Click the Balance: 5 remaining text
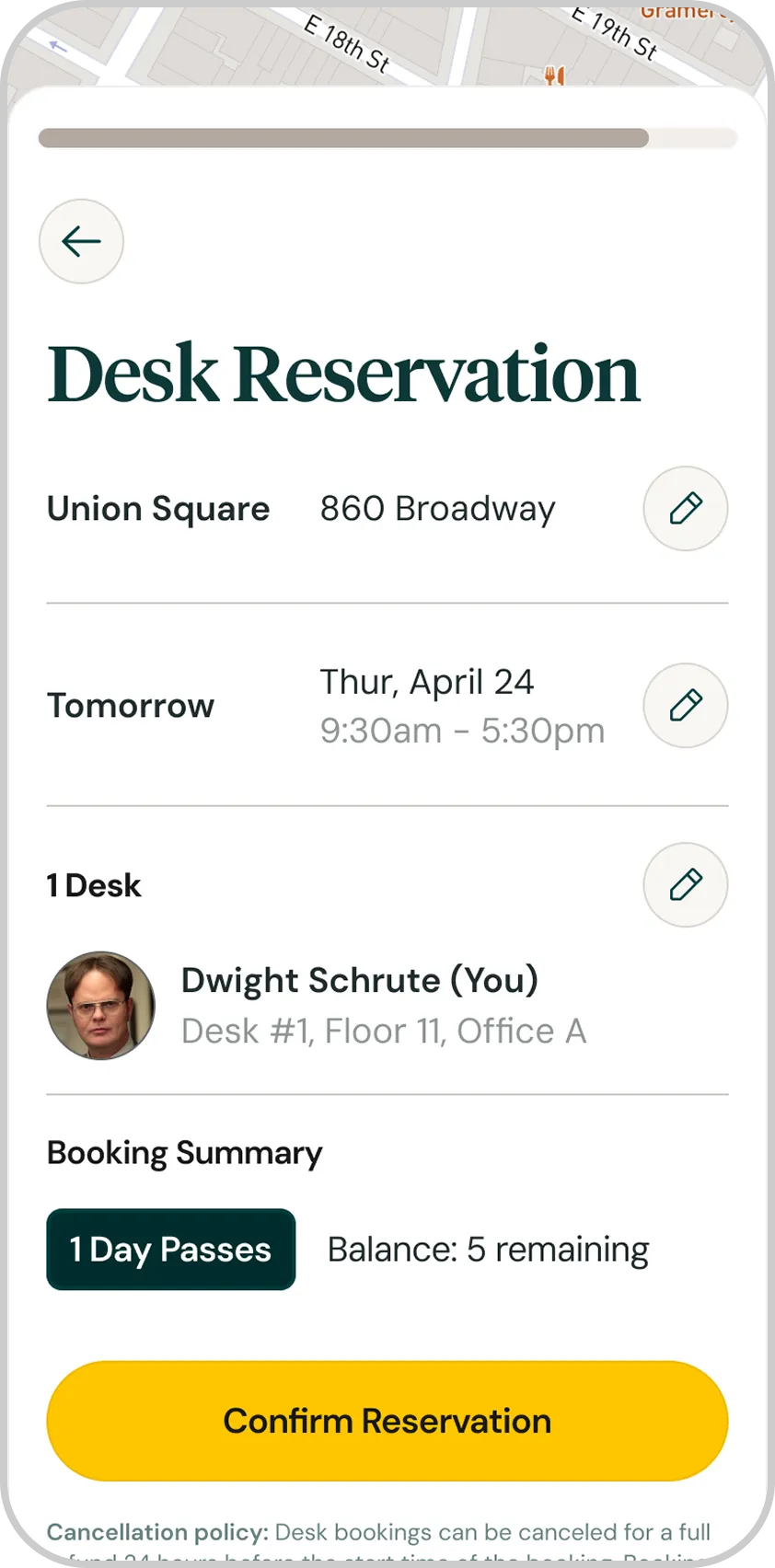Viewport: 775px width, 1568px height. tap(487, 1249)
